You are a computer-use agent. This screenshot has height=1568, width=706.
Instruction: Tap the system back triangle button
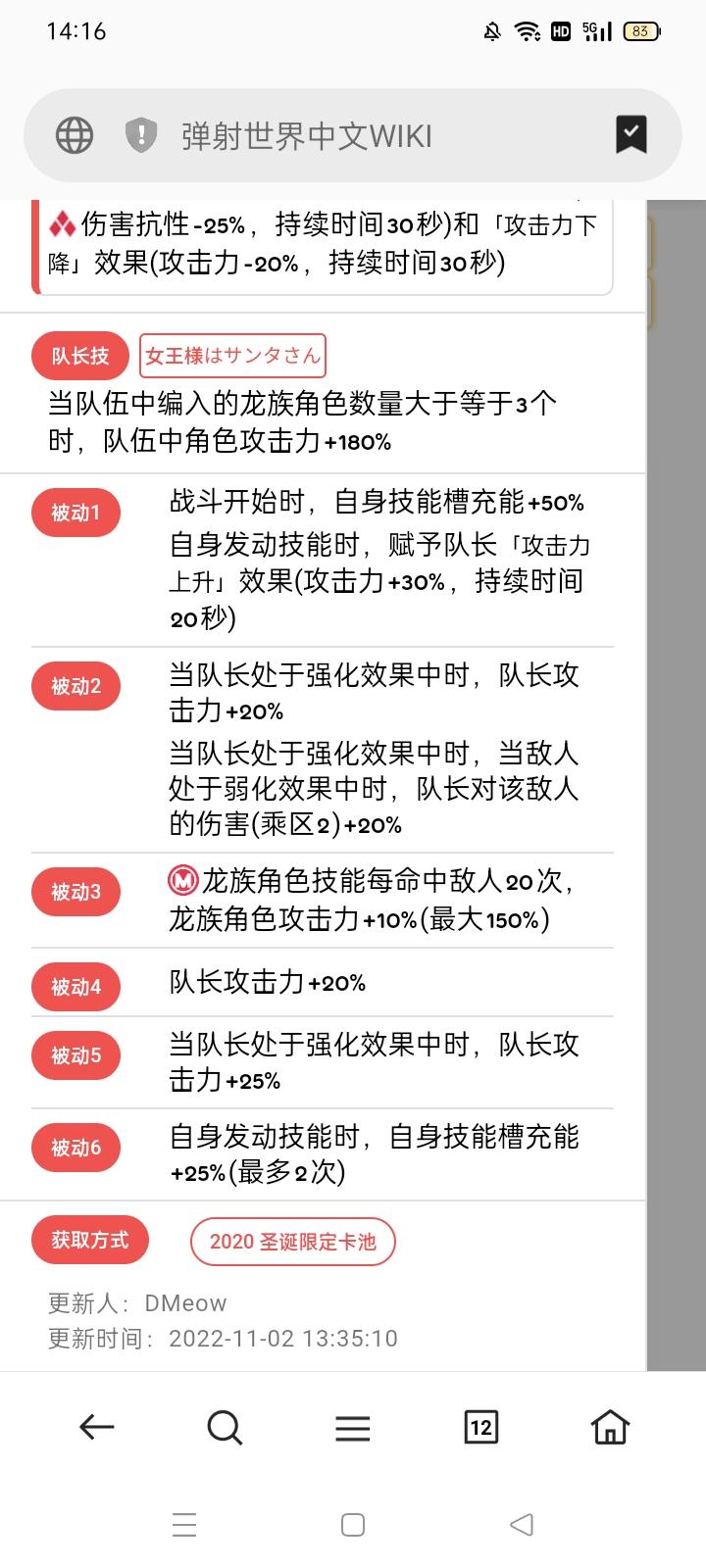point(522,1525)
